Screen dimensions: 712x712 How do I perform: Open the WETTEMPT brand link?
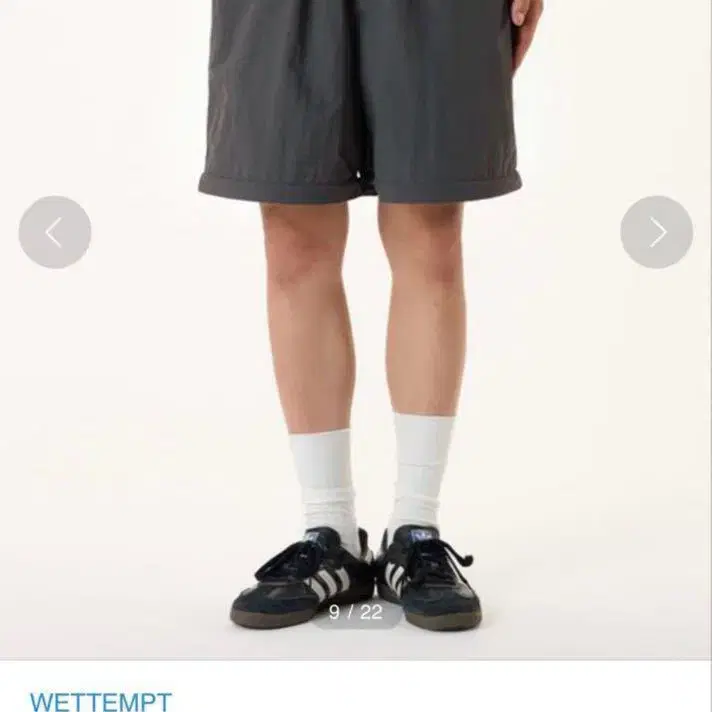click(x=100, y=701)
